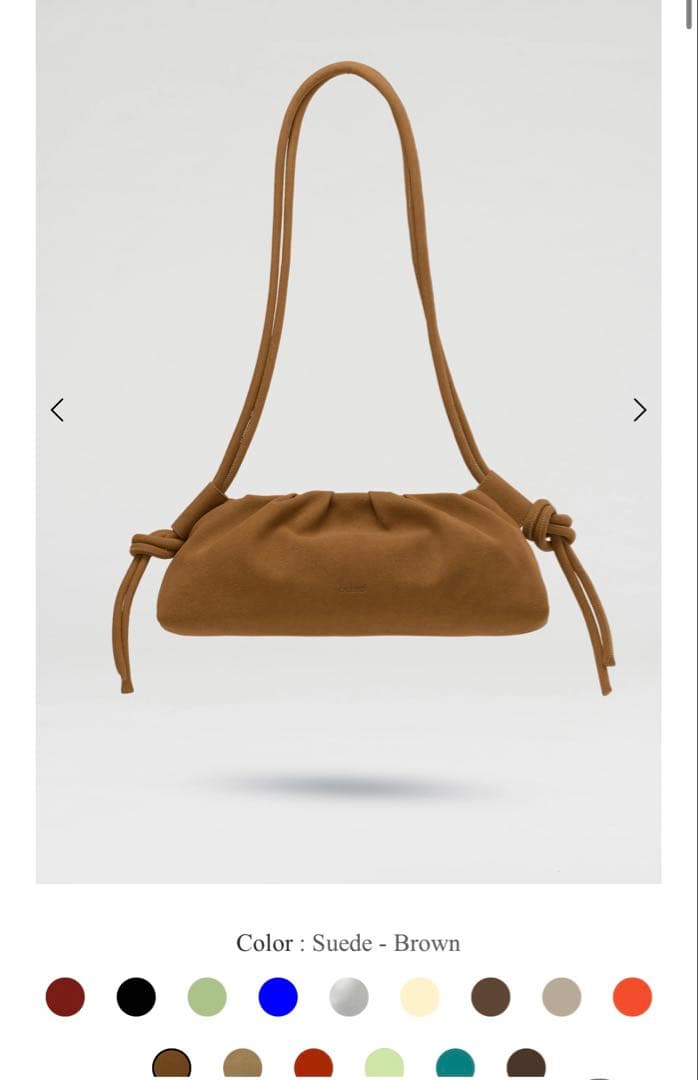The width and height of the screenshot is (698, 1080).
Task: Choose the black color swatch
Action: coord(136,997)
